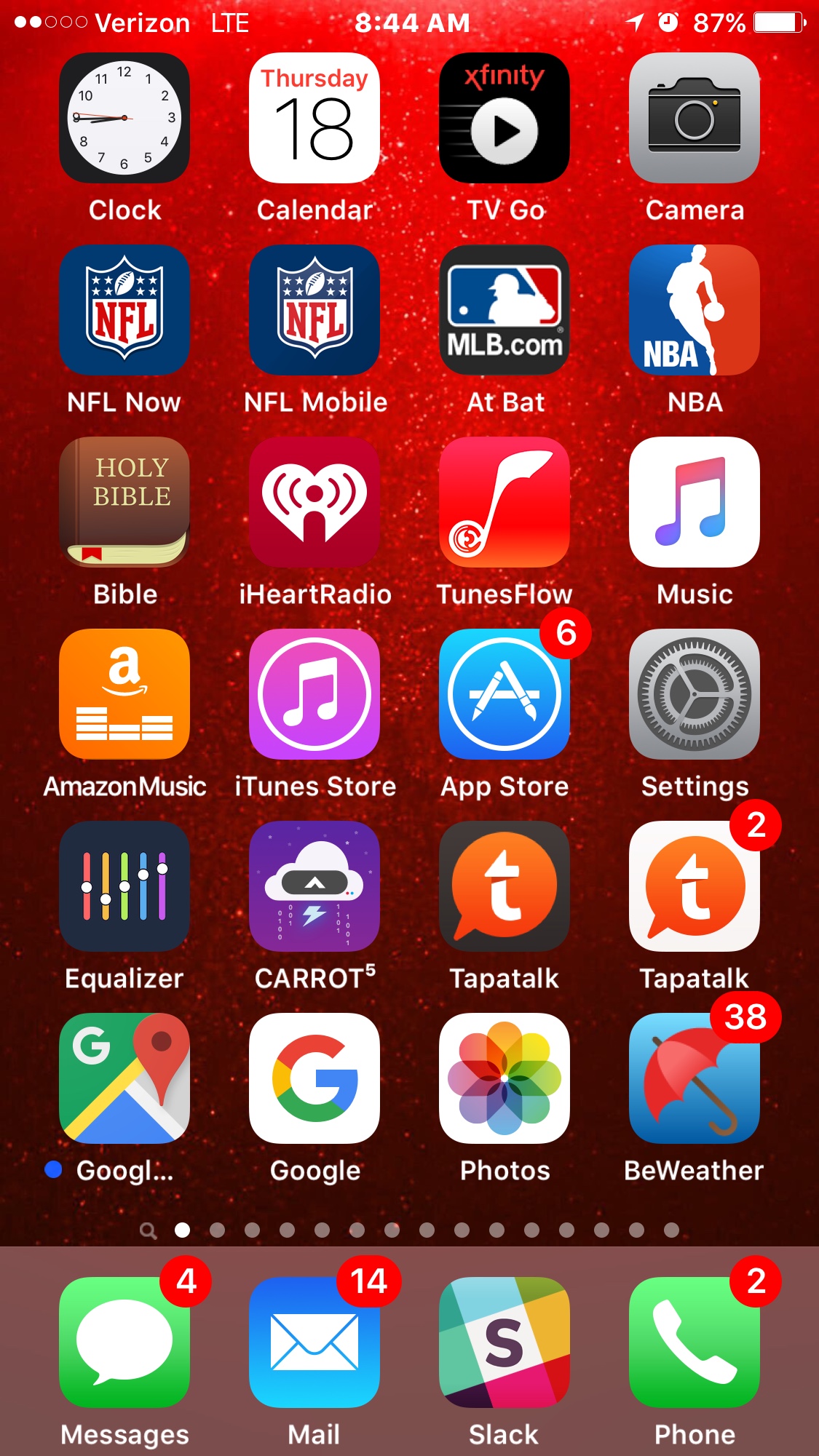This screenshot has width=819, height=1456.
Task: Open Settings
Action: click(x=695, y=694)
